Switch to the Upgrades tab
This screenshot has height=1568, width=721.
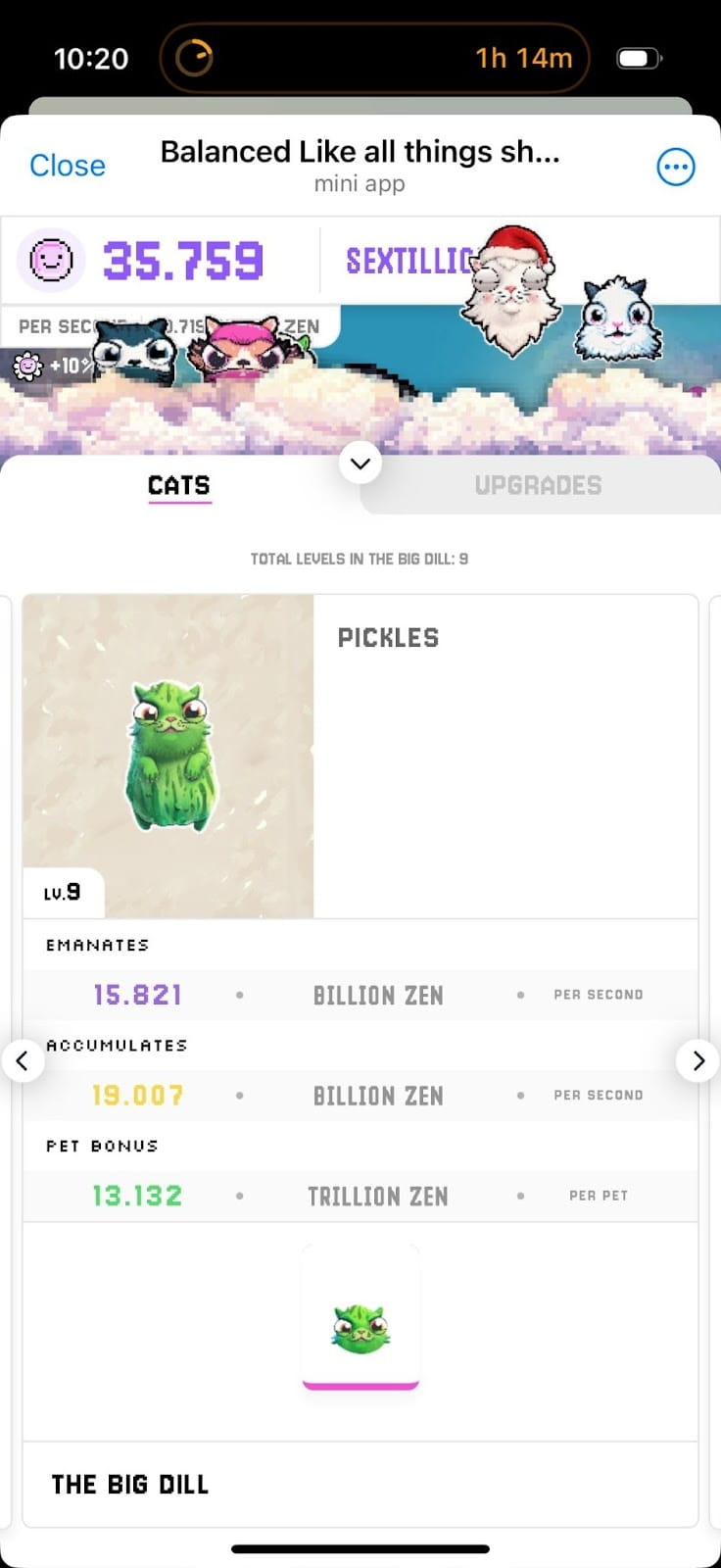[538, 485]
